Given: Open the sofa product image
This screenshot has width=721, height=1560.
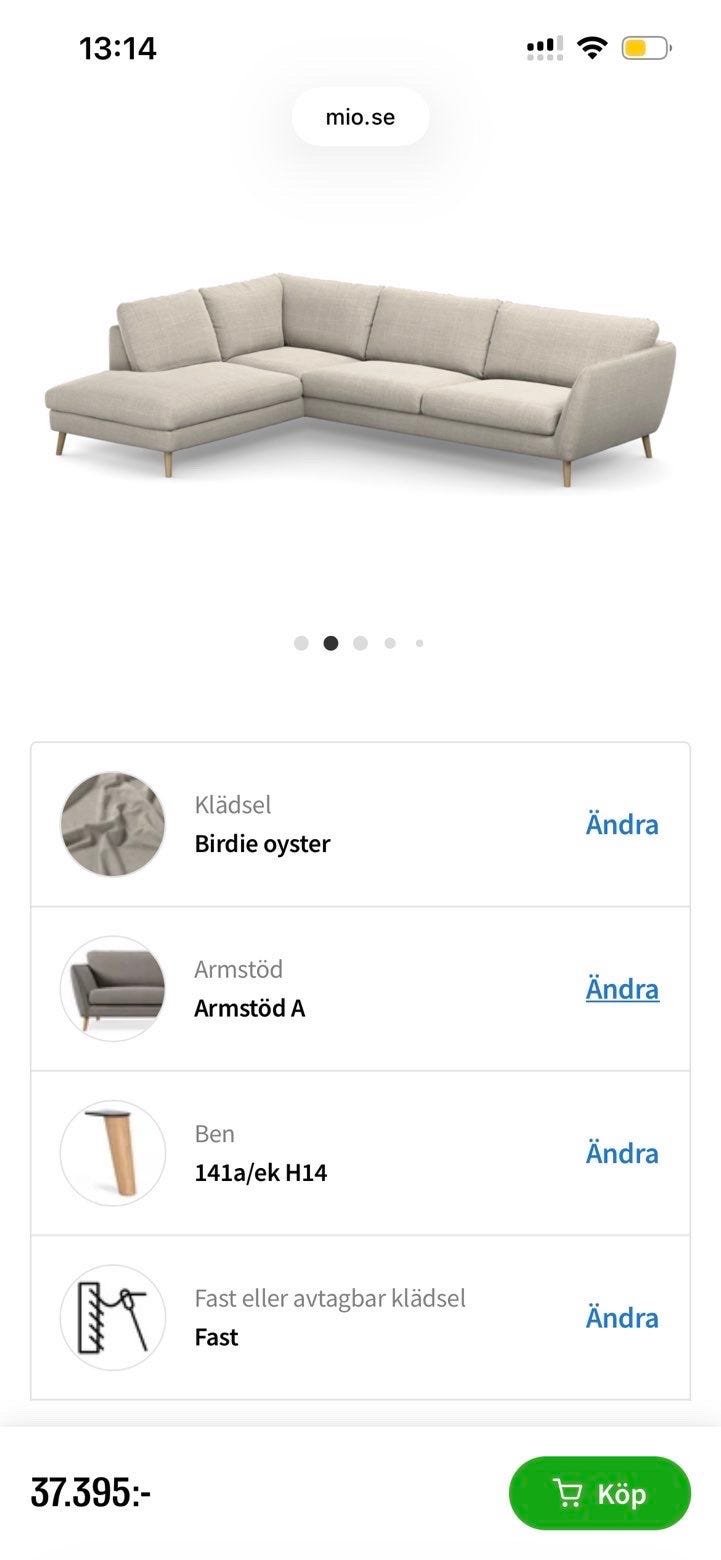Looking at the screenshot, I should pos(360,380).
